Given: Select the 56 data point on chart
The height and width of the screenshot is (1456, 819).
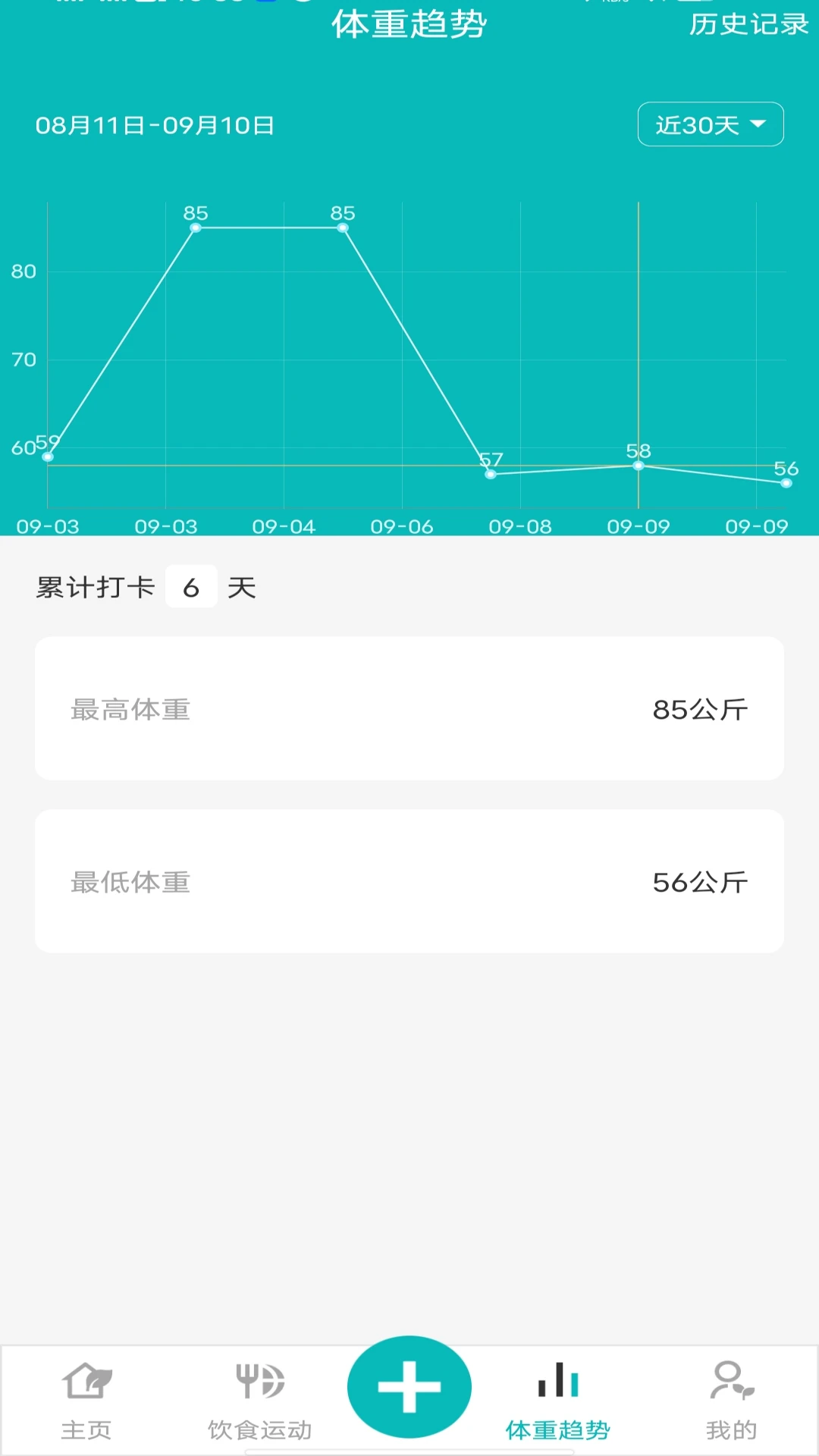Looking at the screenshot, I should click(x=786, y=483).
